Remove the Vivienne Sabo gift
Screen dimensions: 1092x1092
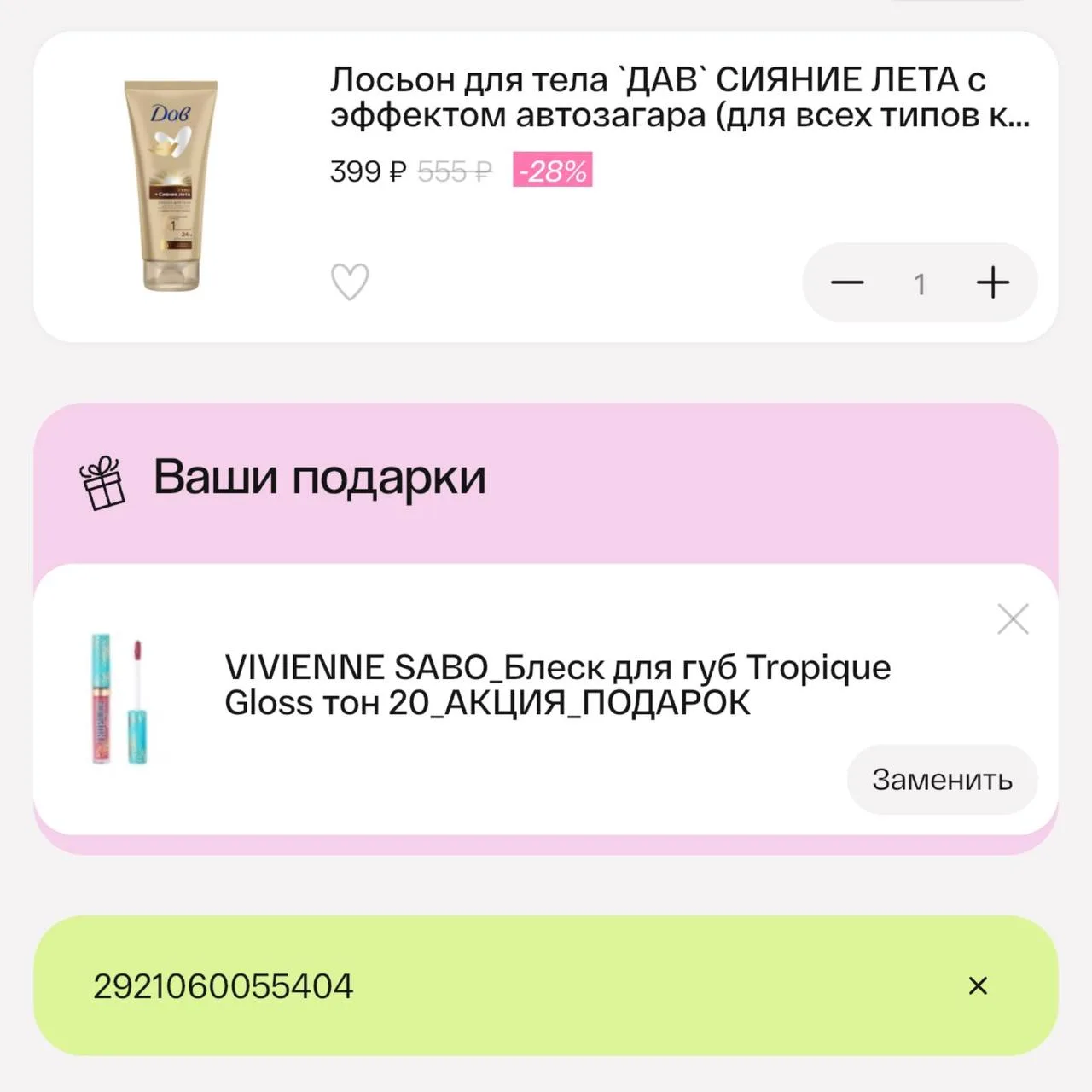[x=1013, y=619]
